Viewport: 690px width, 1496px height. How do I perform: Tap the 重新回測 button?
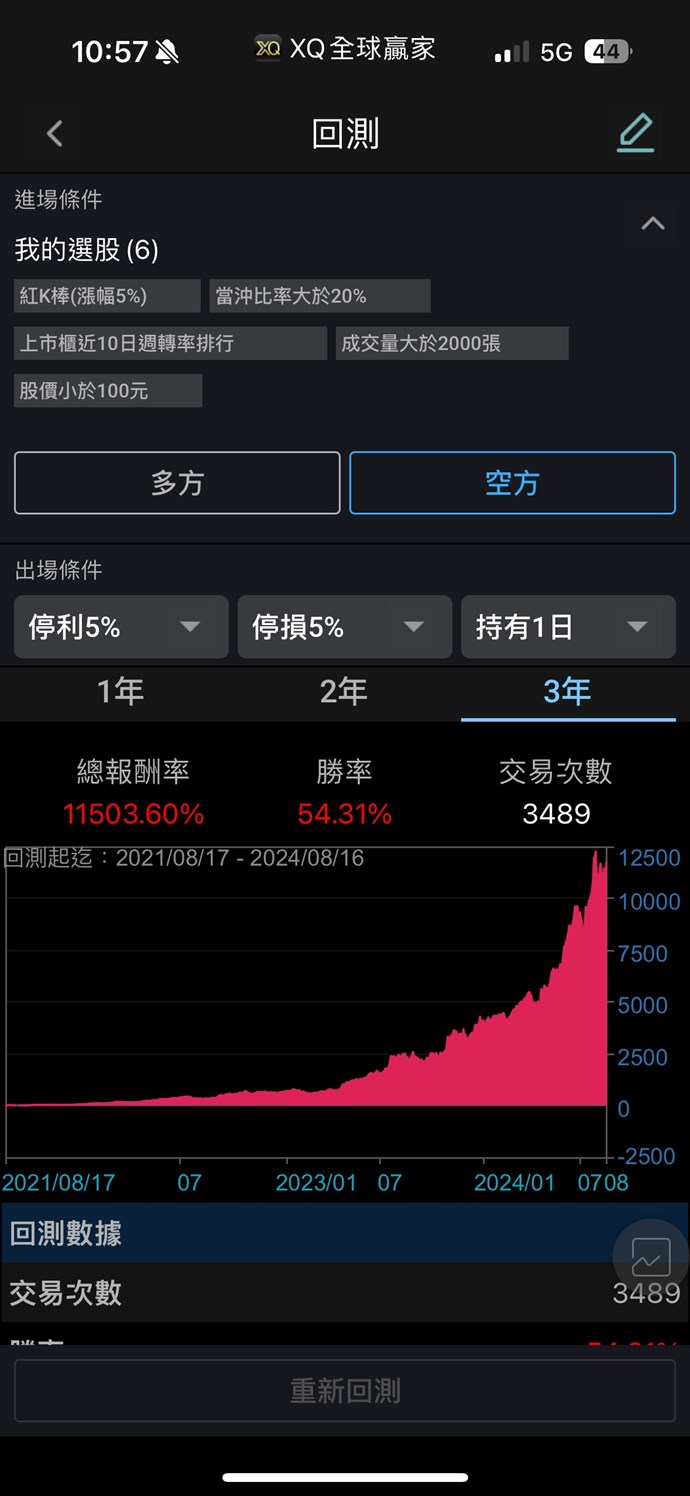345,1390
